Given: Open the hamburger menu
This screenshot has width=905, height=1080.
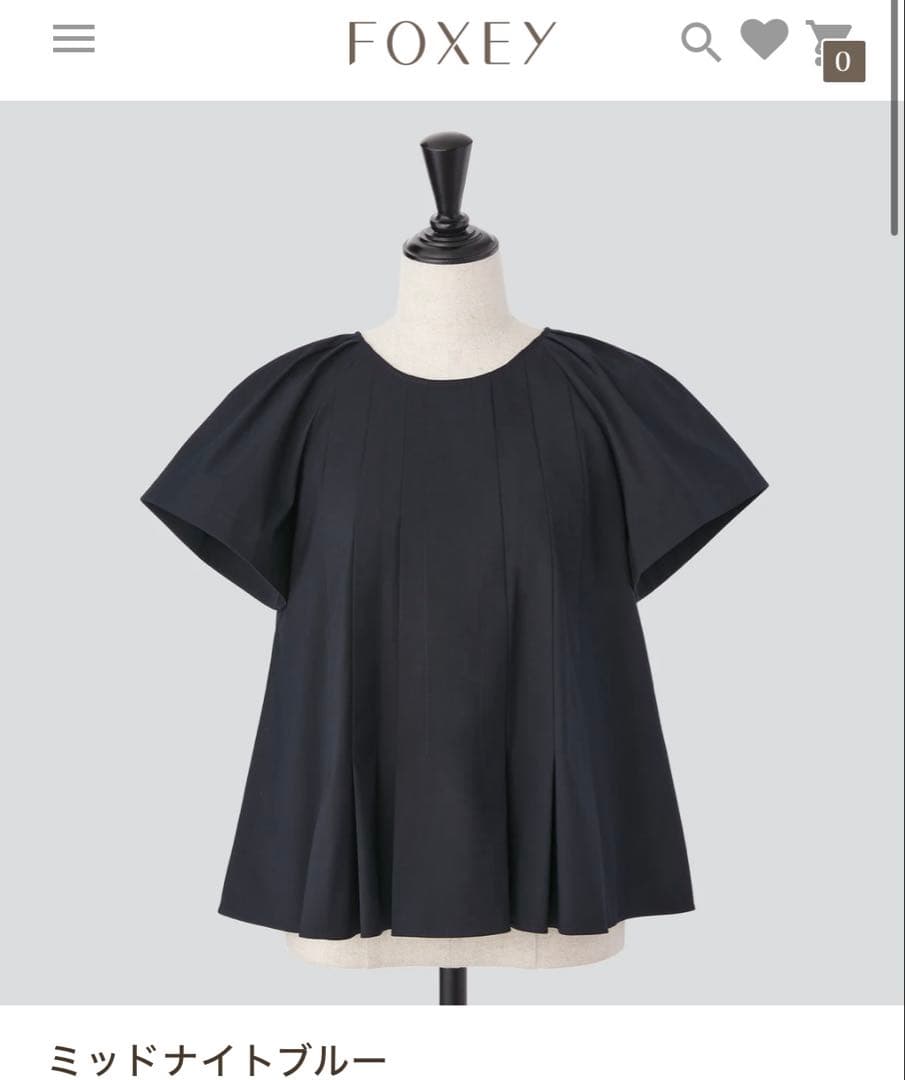Looking at the screenshot, I should click(73, 40).
